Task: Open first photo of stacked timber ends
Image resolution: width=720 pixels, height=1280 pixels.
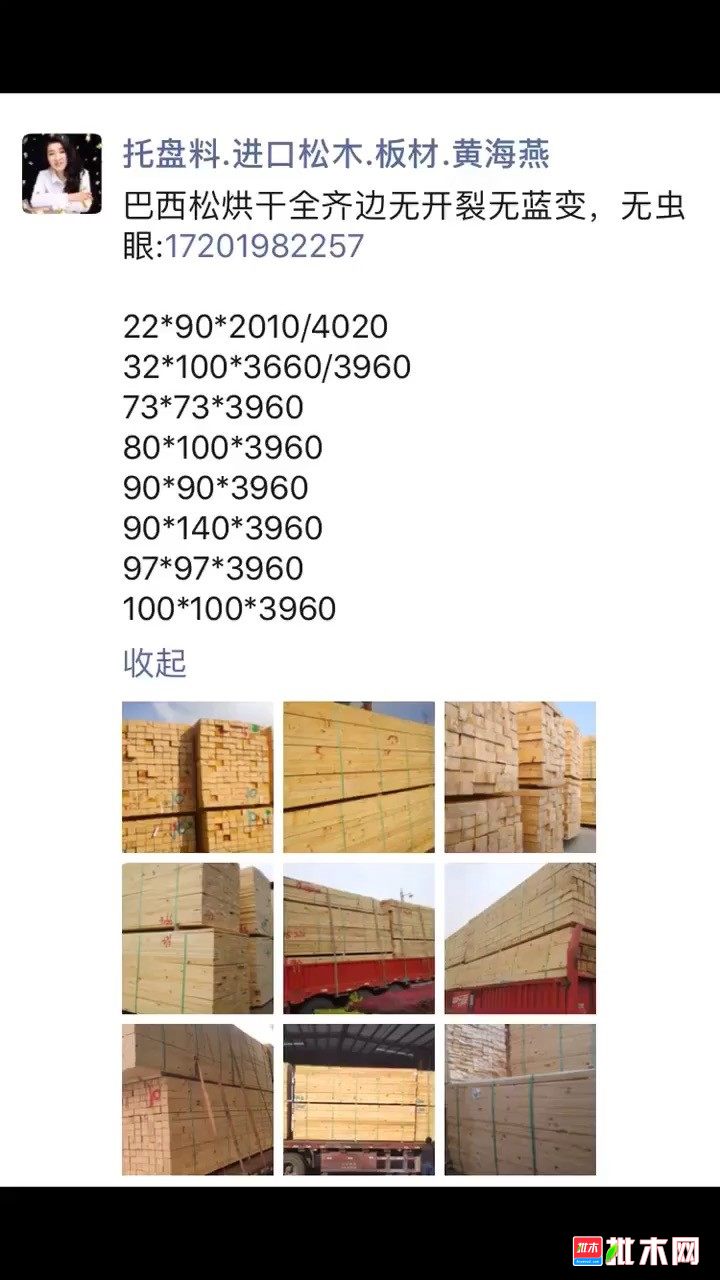Action: coord(197,777)
